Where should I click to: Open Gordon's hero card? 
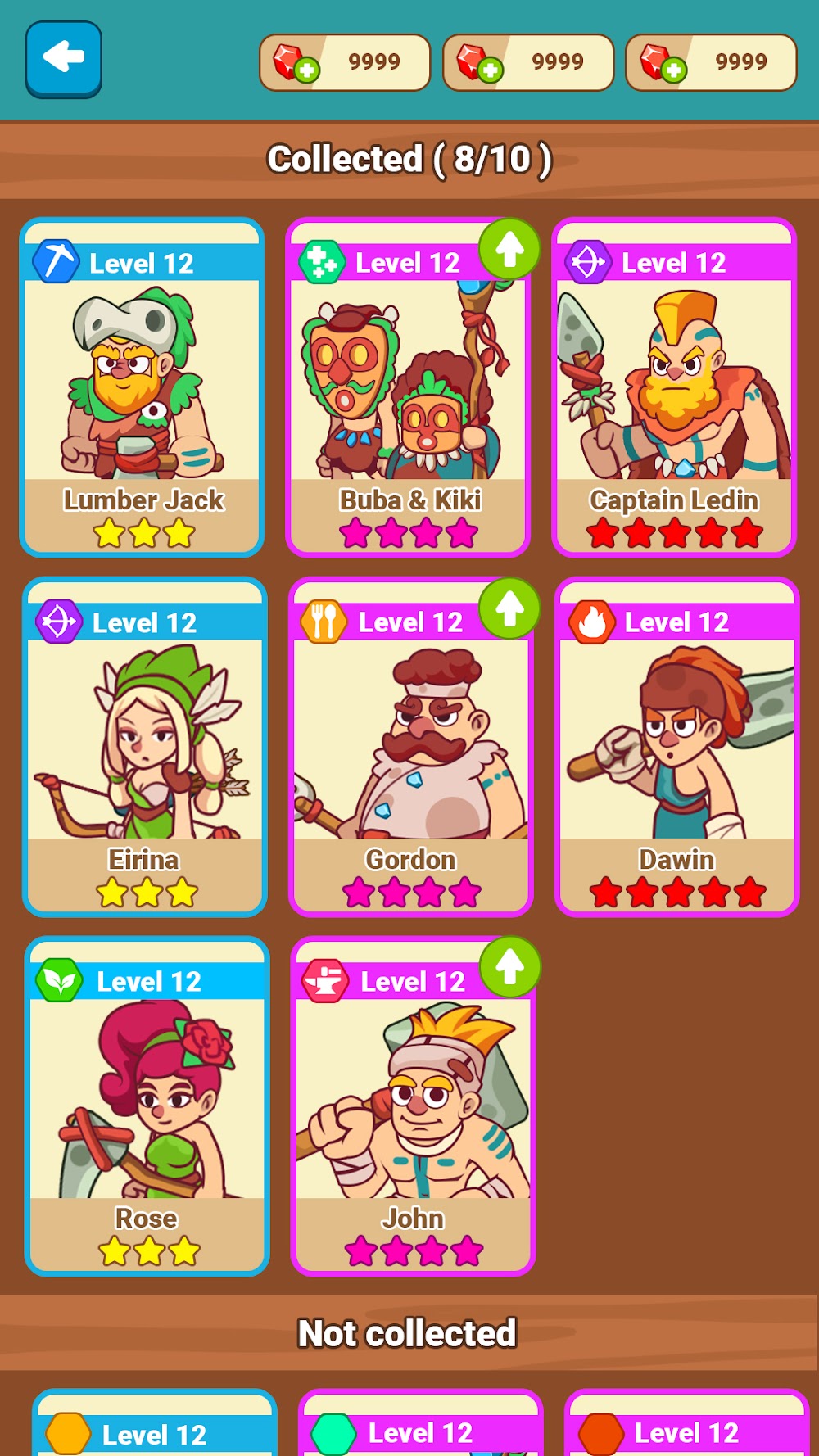tap(411, 747)
